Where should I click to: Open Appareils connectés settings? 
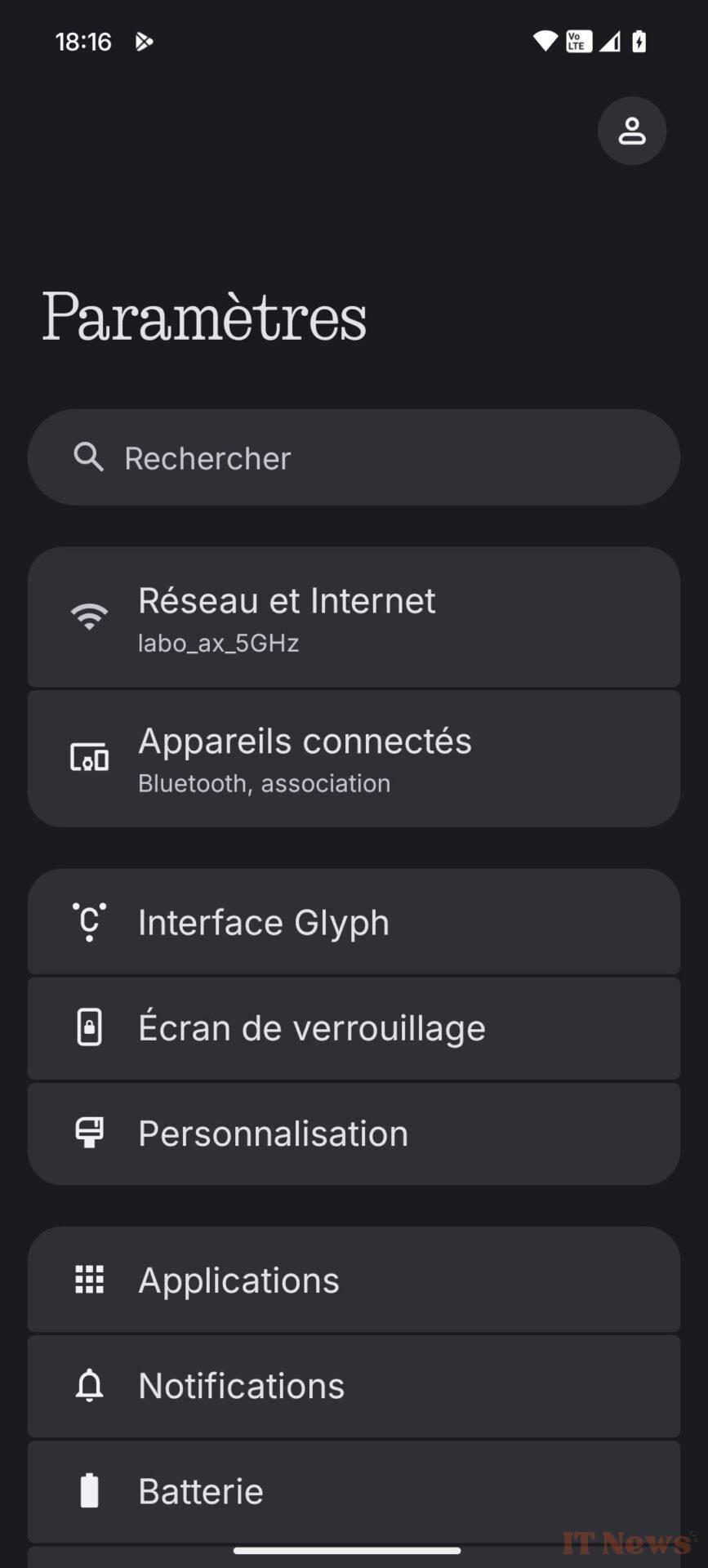[354, 759]
